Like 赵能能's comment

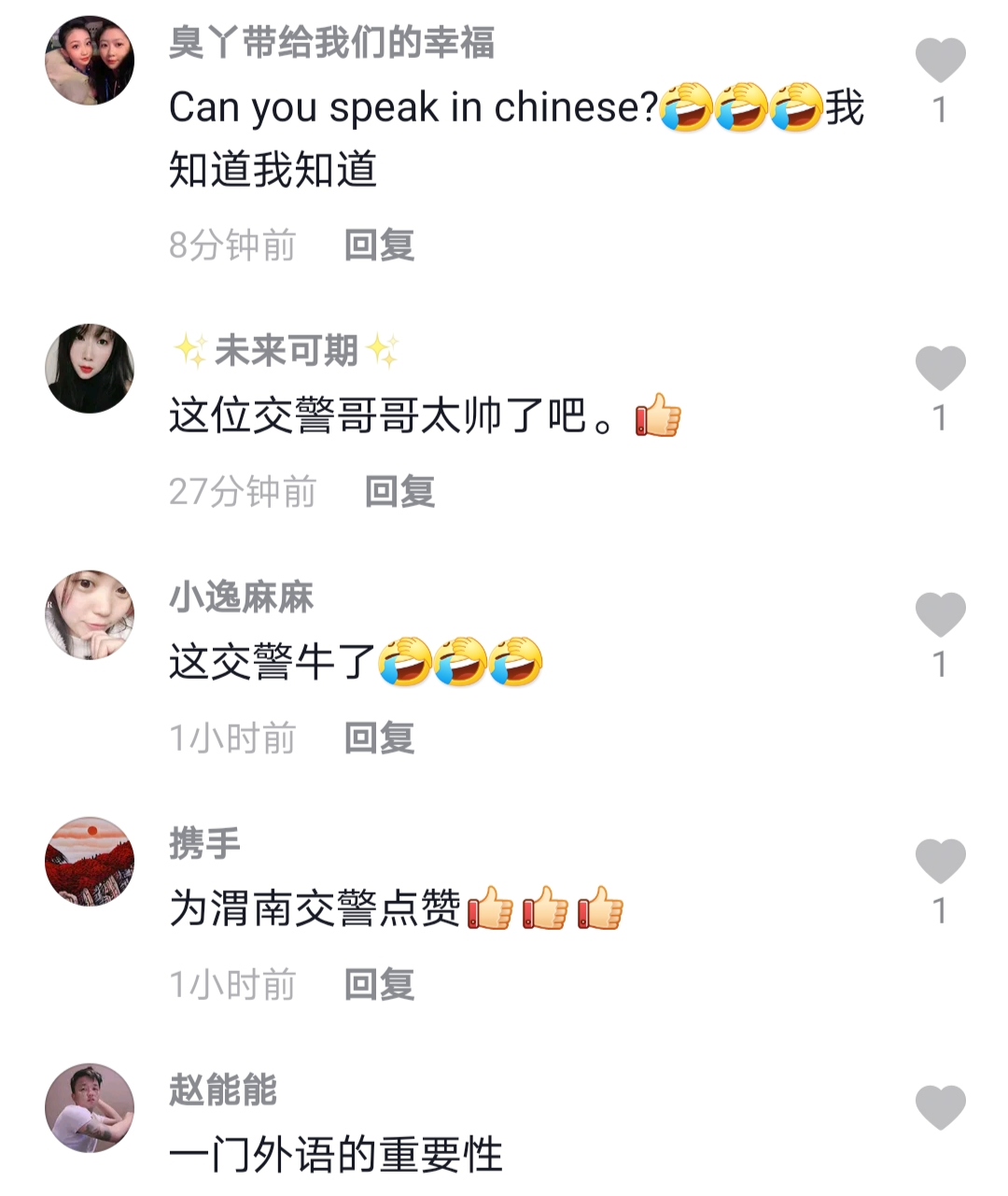point(940,1107)
